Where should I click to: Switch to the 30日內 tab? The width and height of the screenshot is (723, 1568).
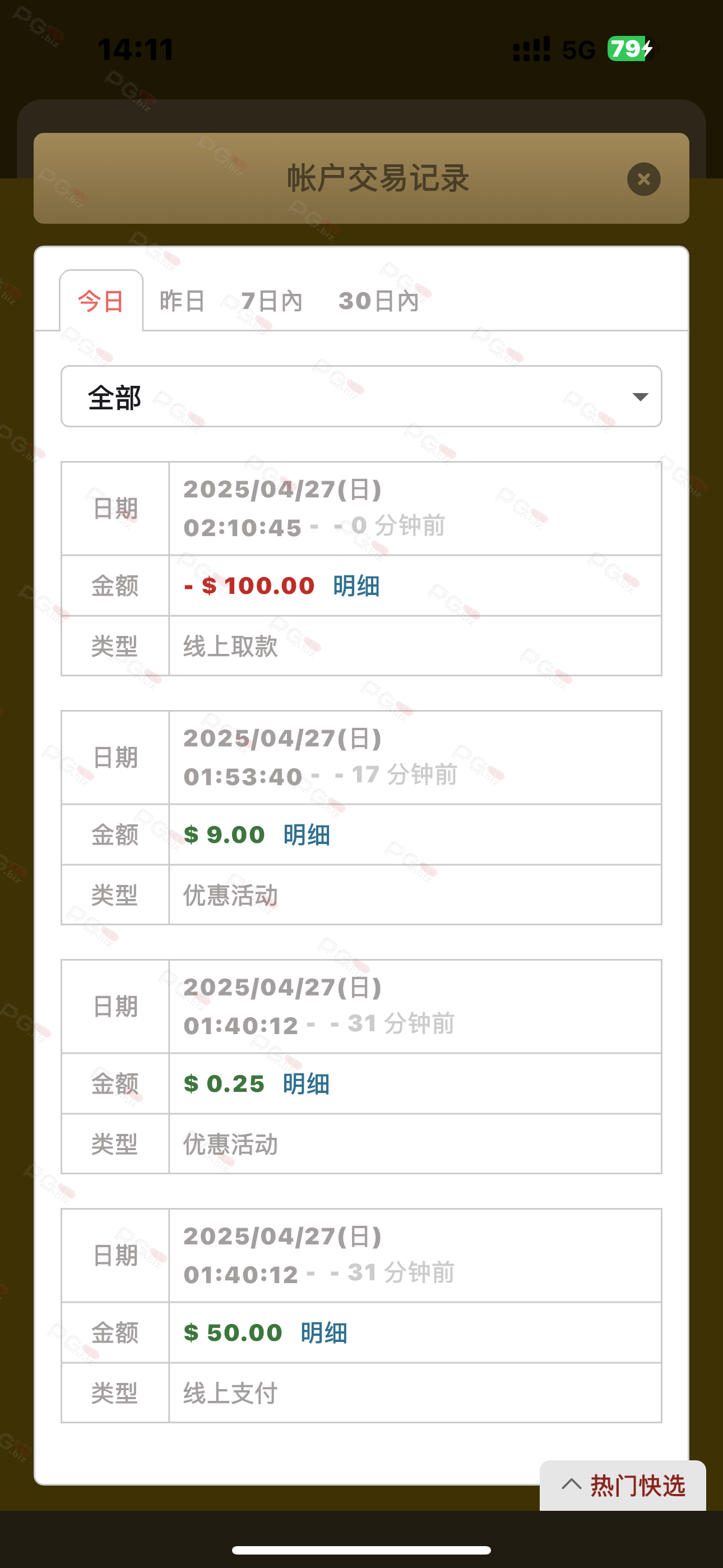[378, 301]
